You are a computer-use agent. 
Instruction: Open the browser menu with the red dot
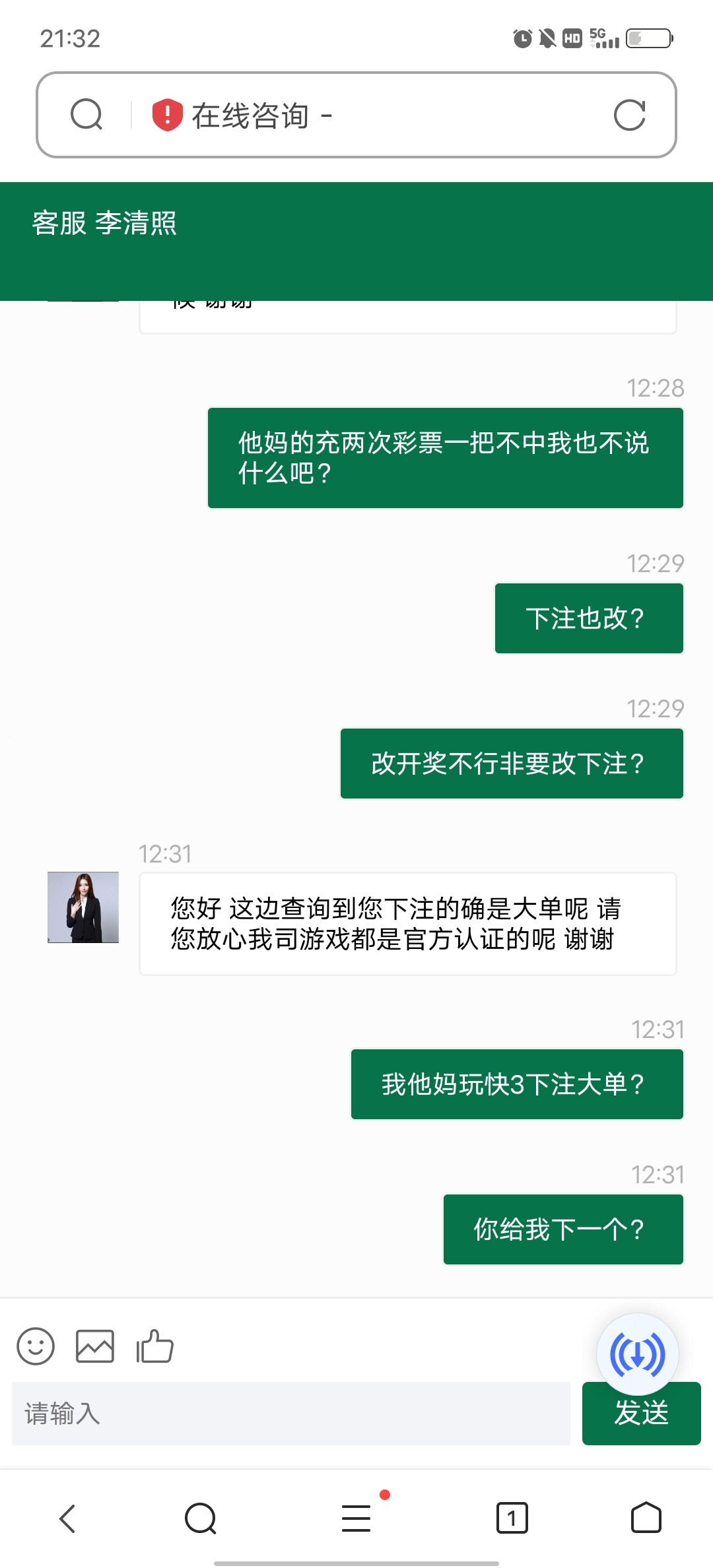tap(356, 1518)
